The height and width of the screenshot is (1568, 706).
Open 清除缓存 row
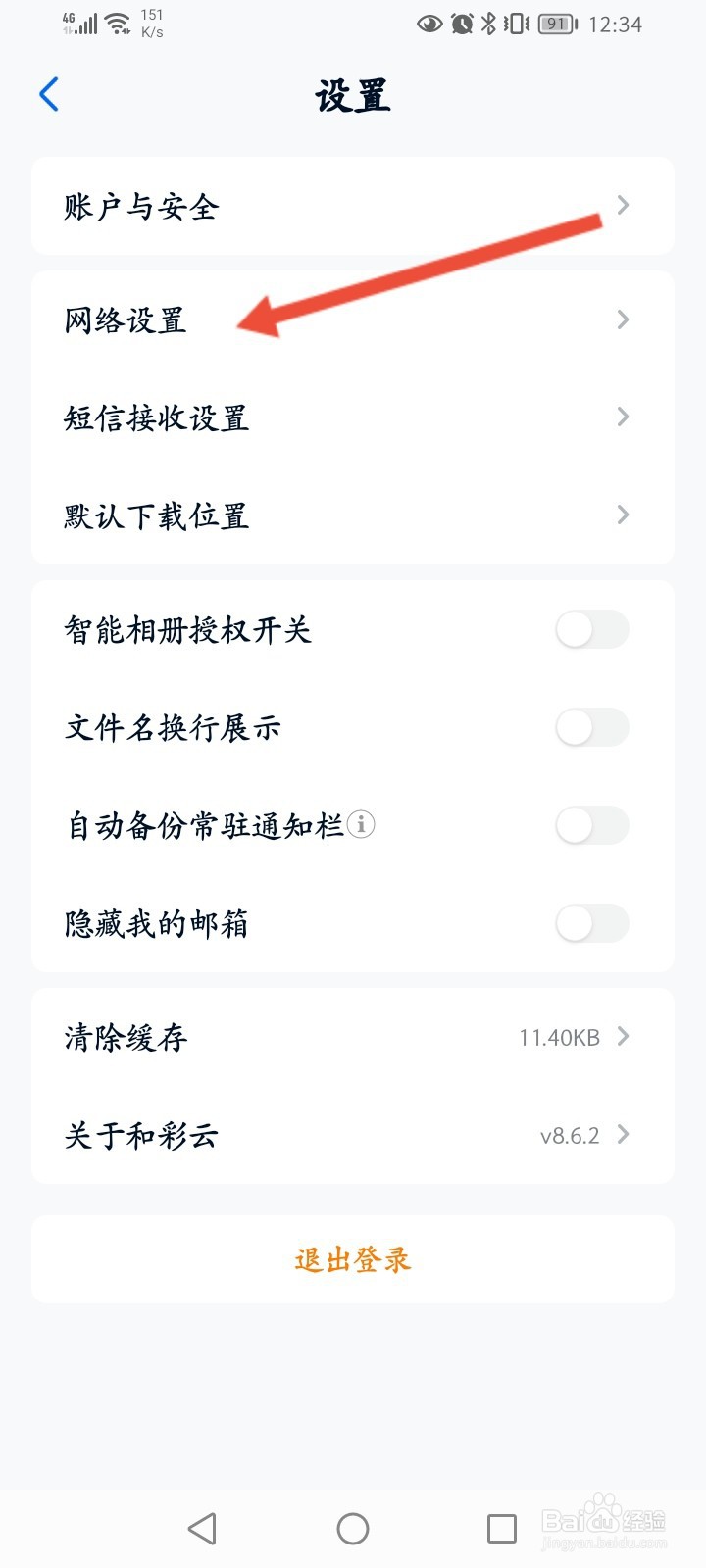[x=352, y=1037]
